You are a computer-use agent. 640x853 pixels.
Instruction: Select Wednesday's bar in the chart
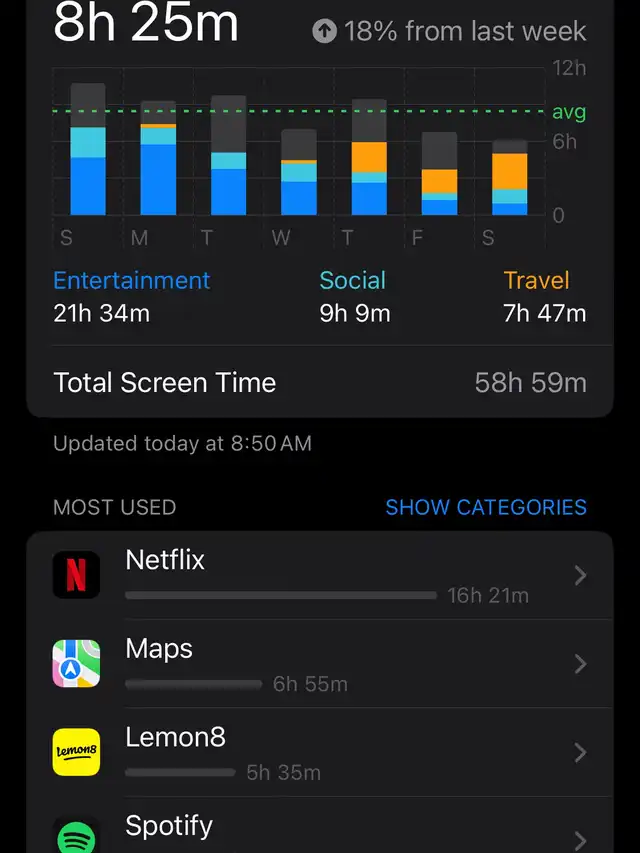click(x=299, y=173)
